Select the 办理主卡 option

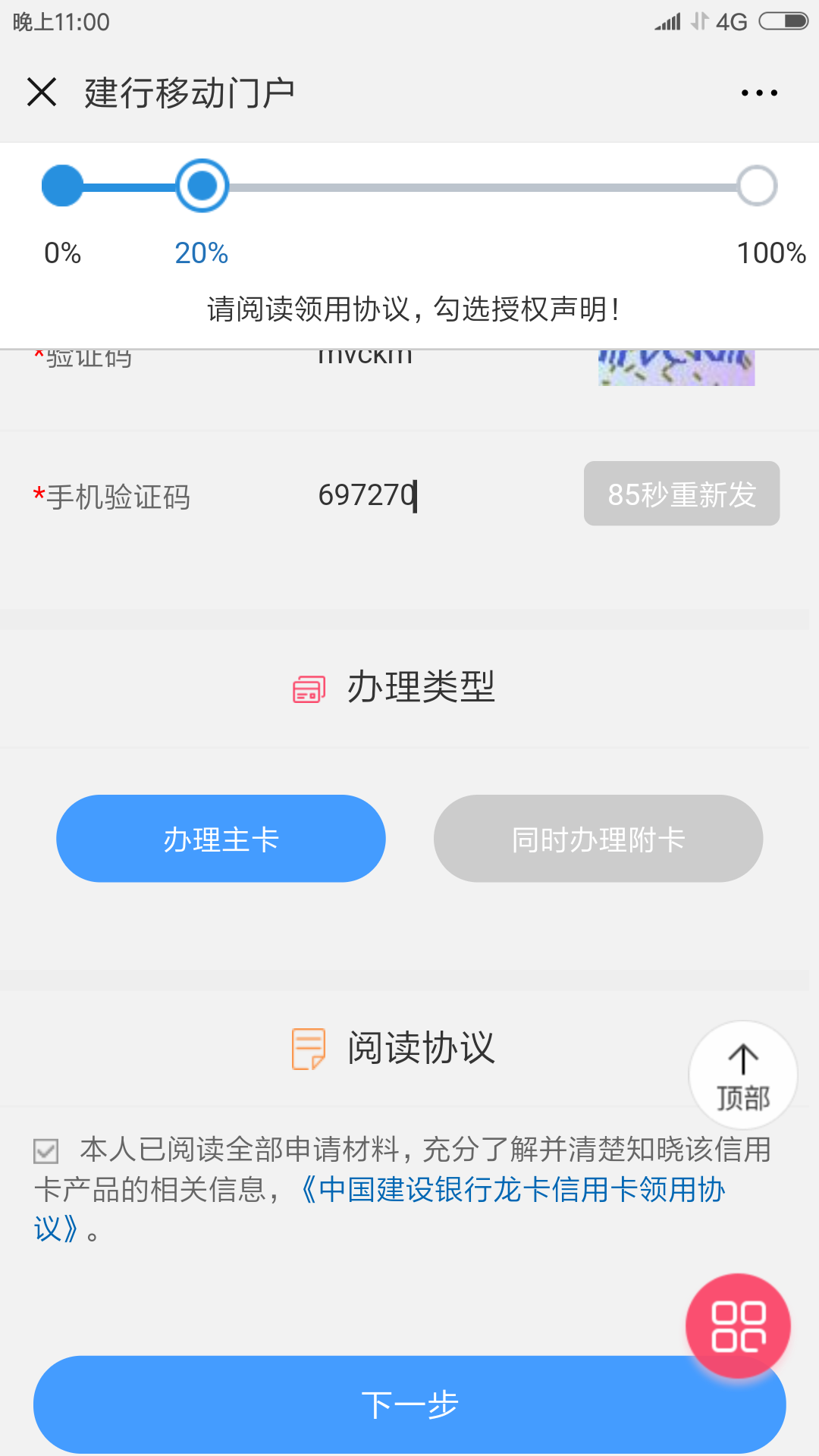point(221,838)
